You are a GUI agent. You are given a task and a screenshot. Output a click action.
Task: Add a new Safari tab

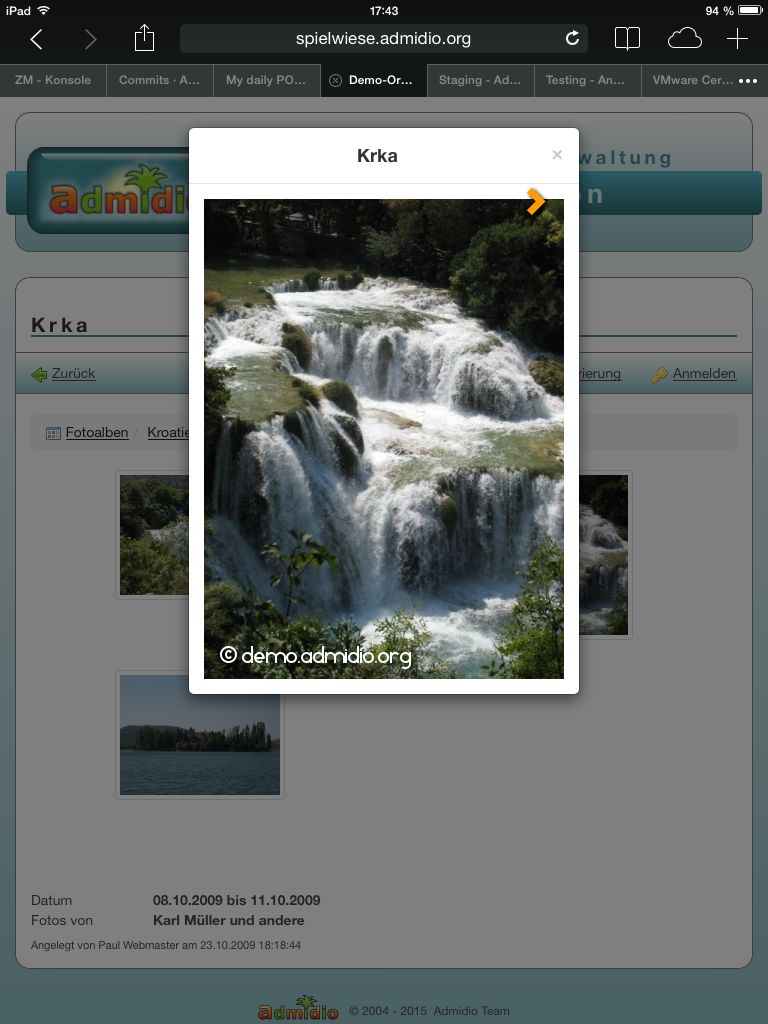coord(737,39)
